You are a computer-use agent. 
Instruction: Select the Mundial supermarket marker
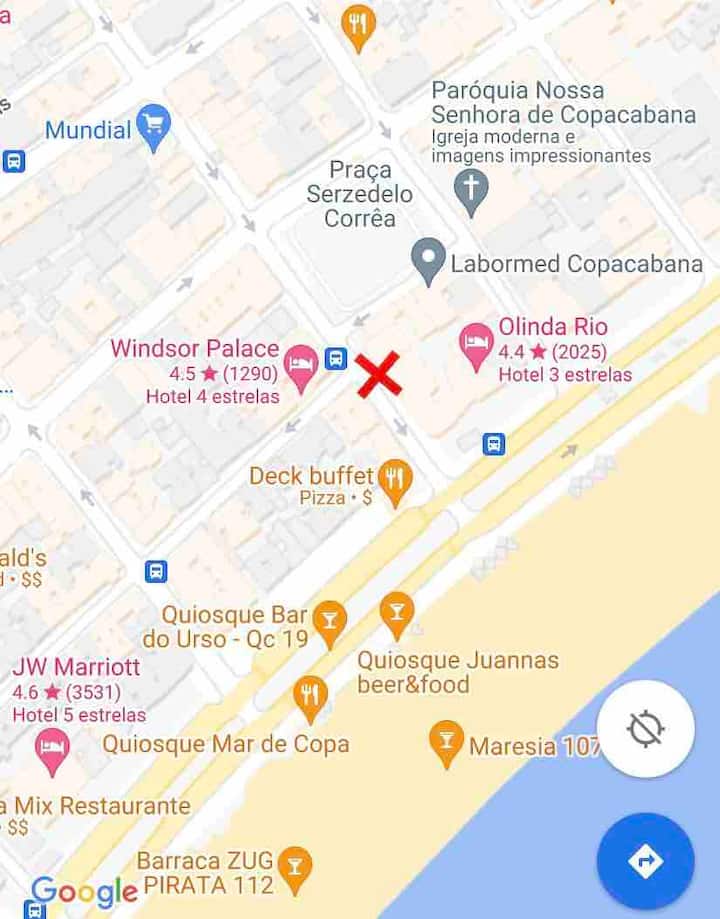click(x=153, y=128)
